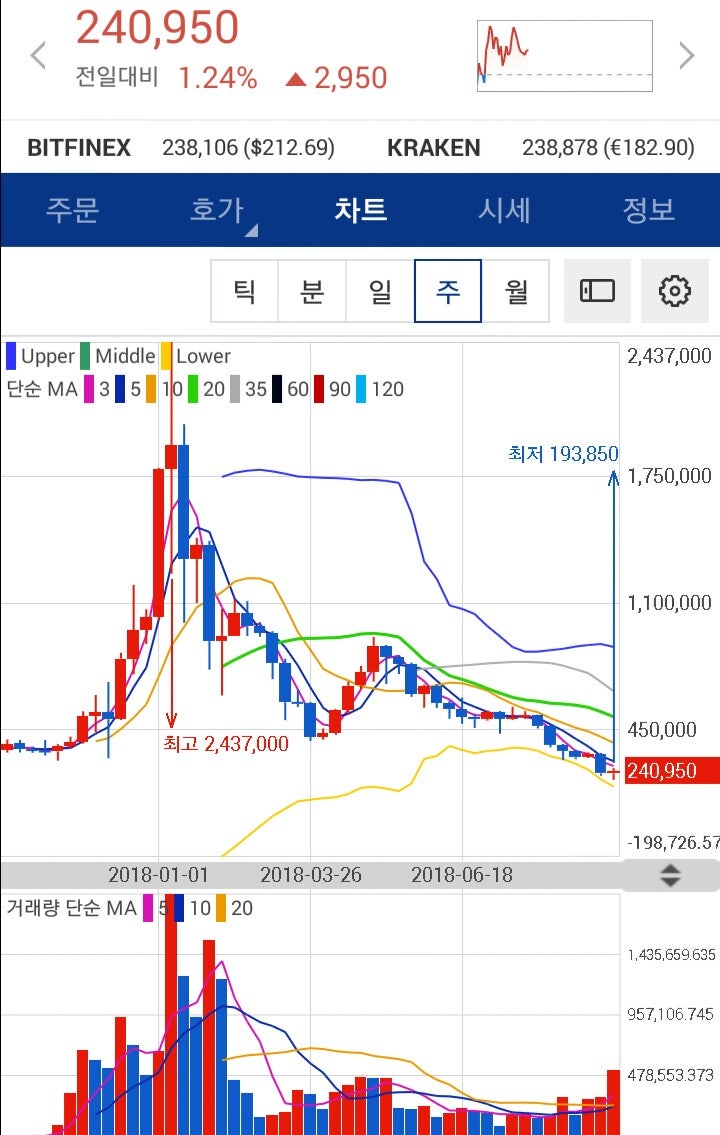The width and height of the screenshot is (720, 1135).
Task: Switch to the 주문 order tab
Action: [72, 211]
